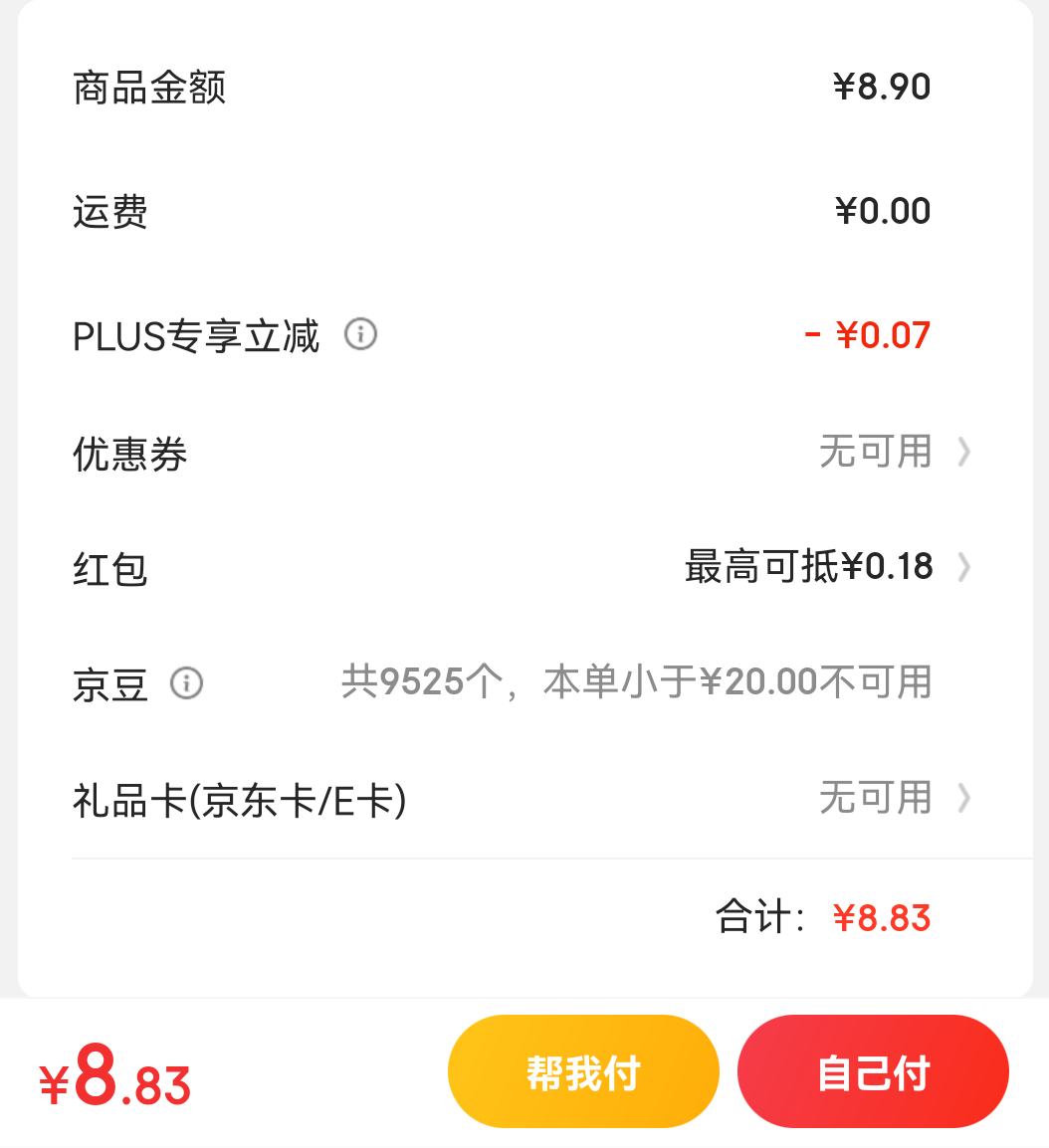Select the 最高可抵¥0.18 red packet link
This screenshot has height=1148, width=1049.
click(x=806, y=567)
